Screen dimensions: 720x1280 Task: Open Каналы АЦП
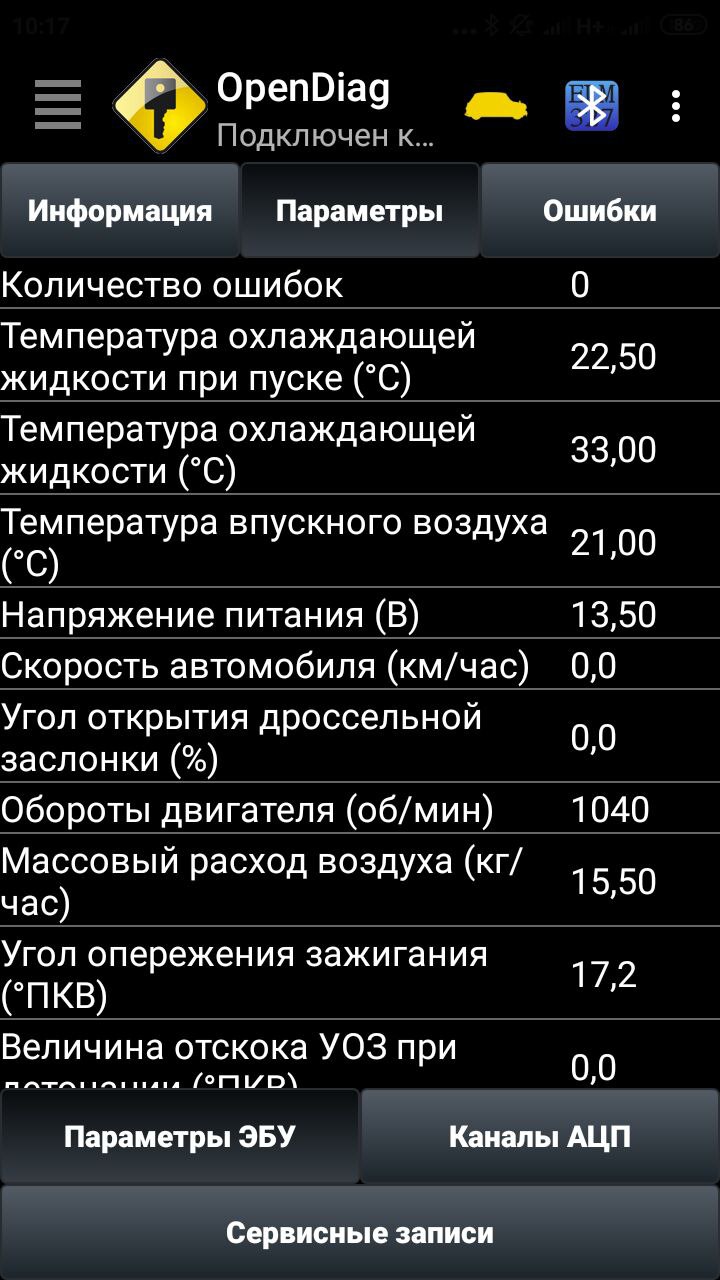point(540,1137)
